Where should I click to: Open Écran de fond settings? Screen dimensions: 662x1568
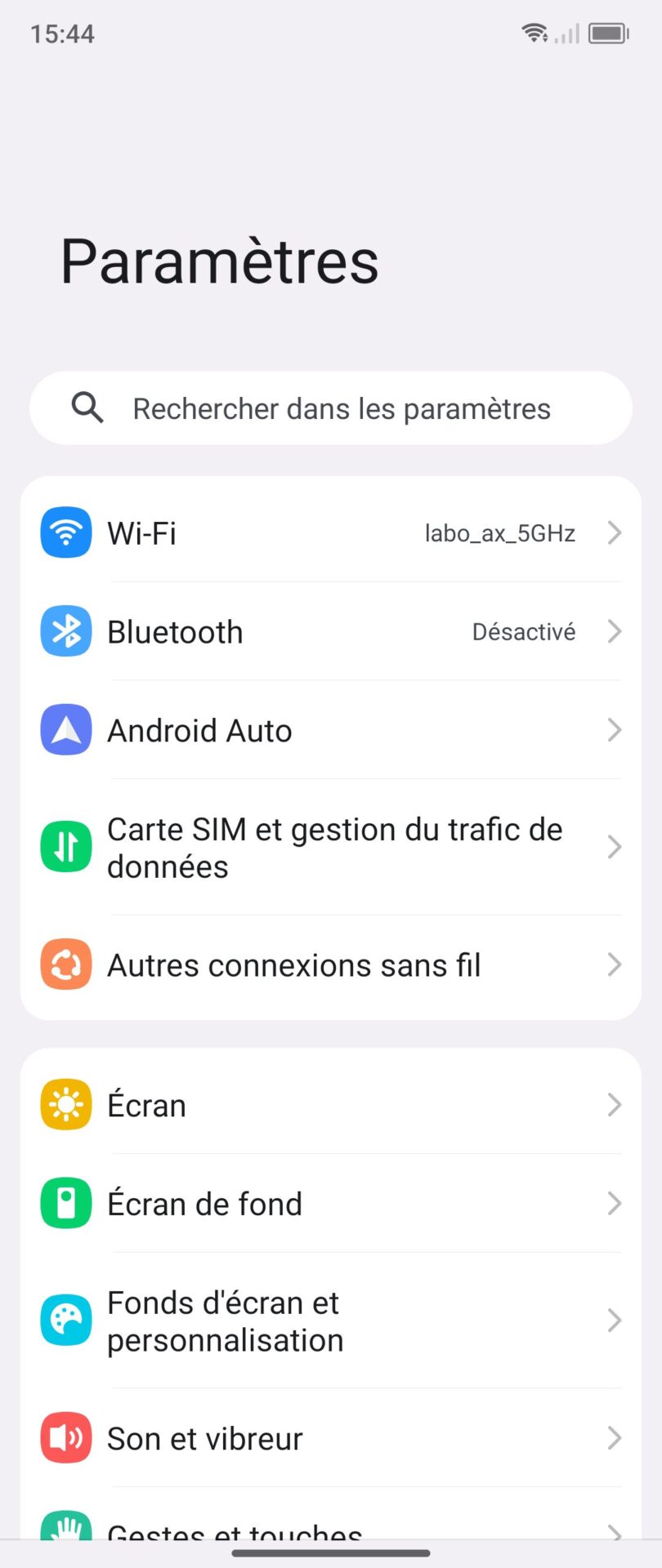[x=331, y=1204]
